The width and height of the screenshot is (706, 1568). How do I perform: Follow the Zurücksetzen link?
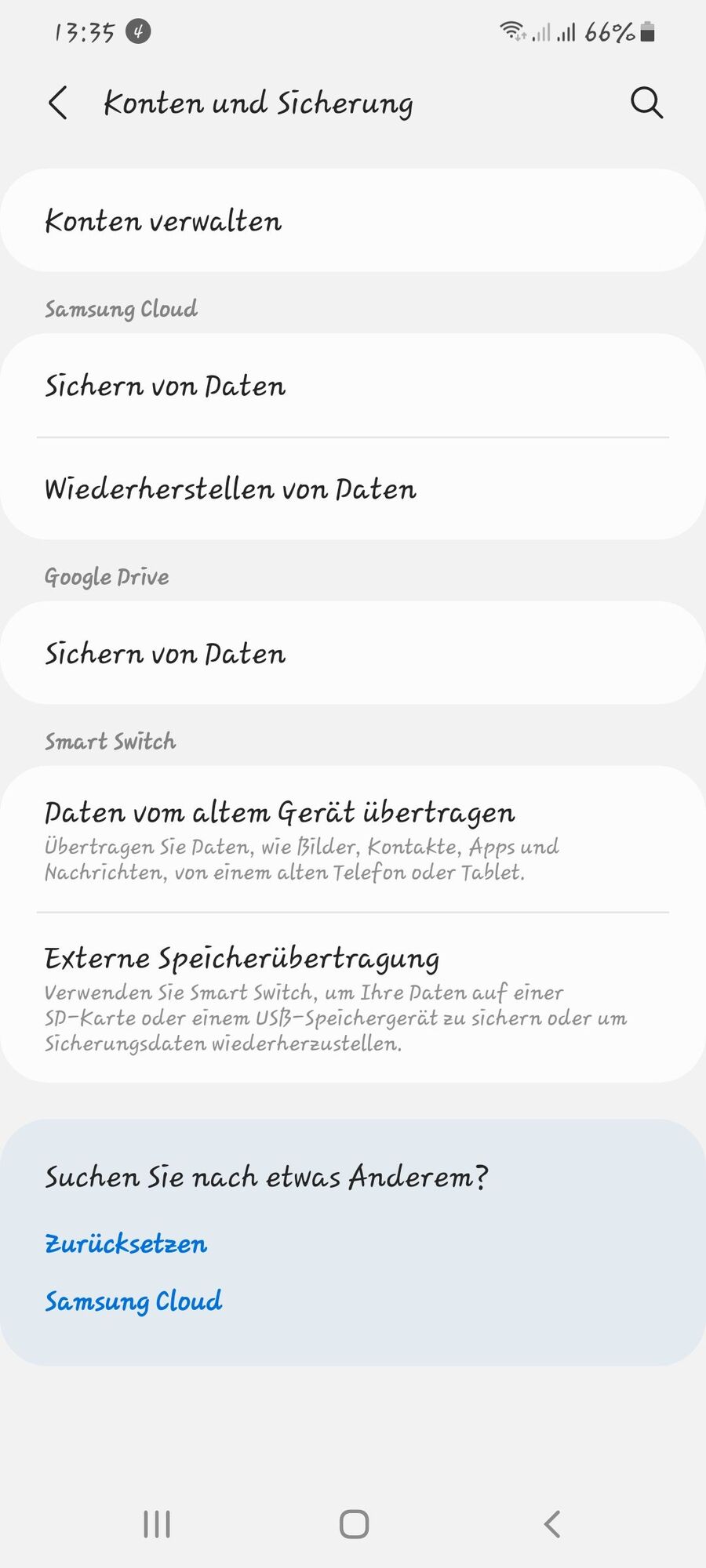[x=126, y=1244]
